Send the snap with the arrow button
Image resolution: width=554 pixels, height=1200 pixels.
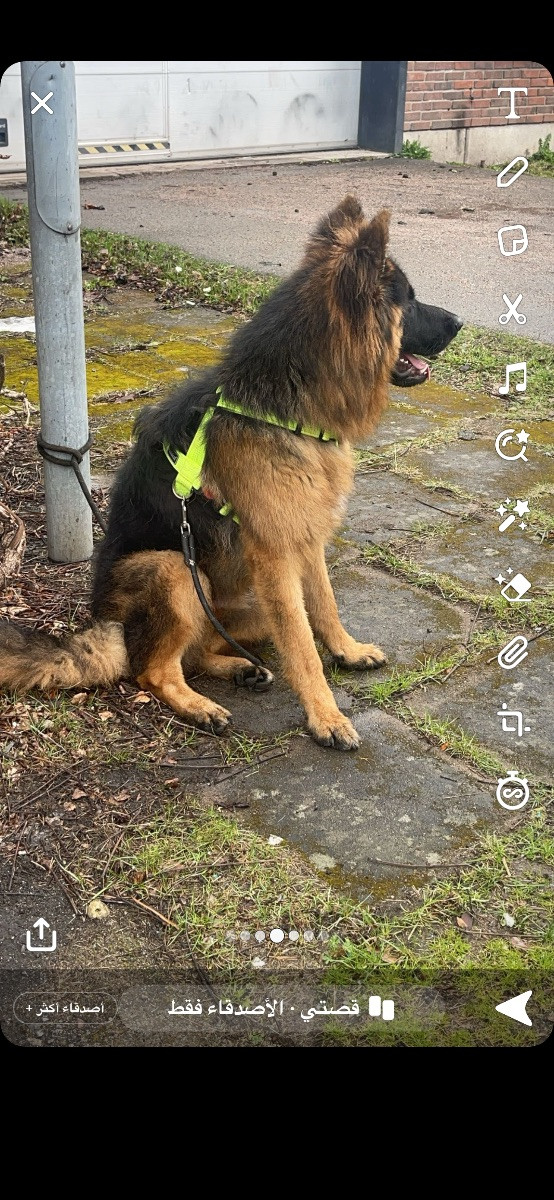coord(514,1008)
